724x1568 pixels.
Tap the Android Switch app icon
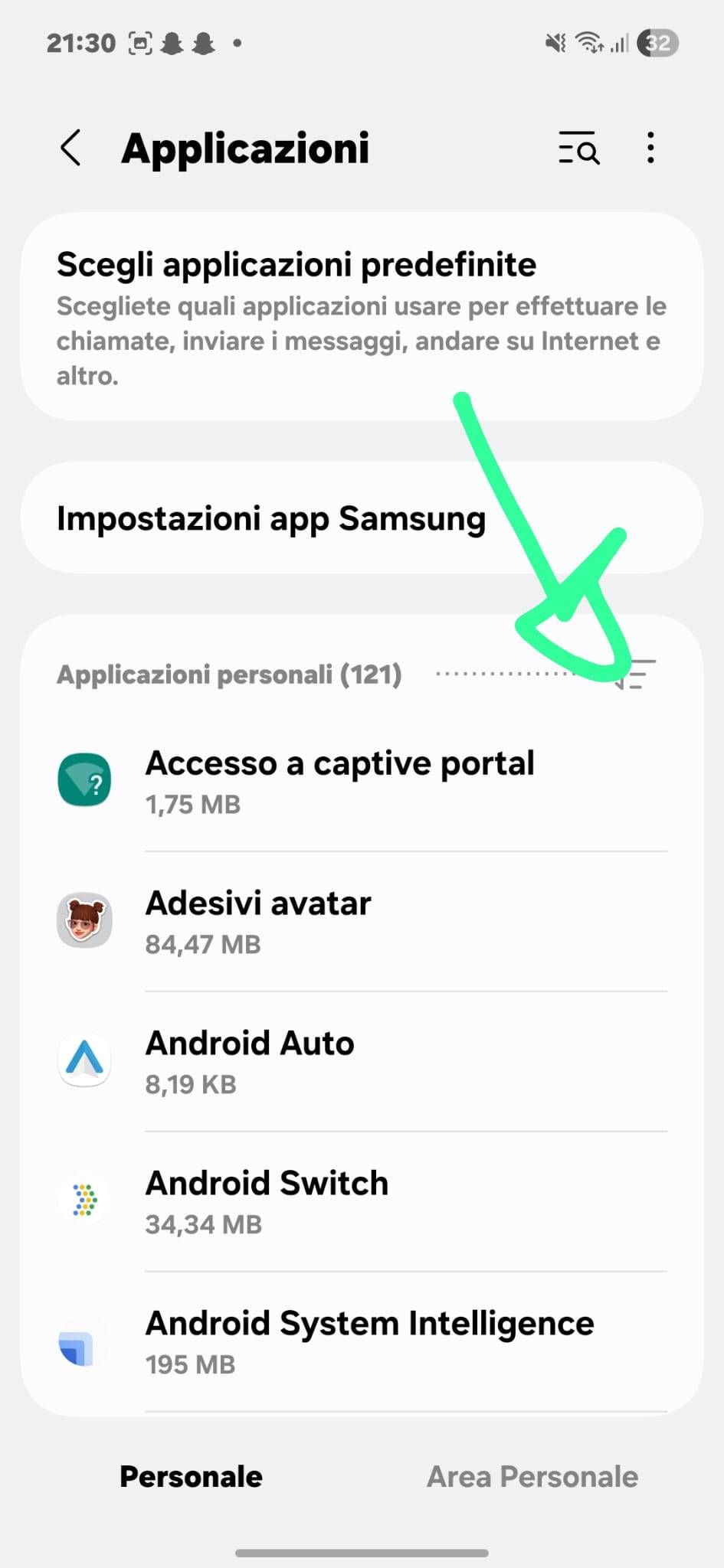tap(84, 1200)
